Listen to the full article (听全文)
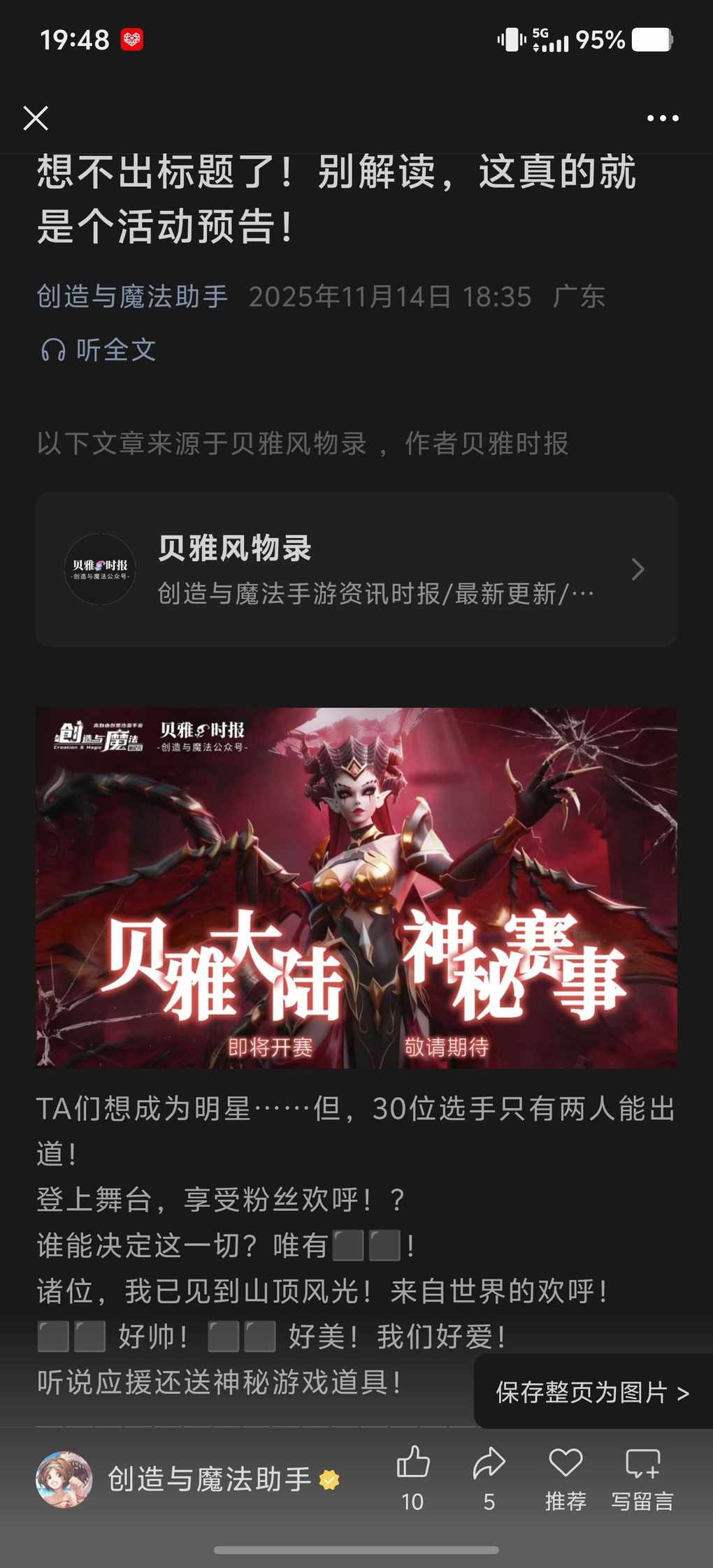Viewport: 713px width, 1568px height. coord(99,350)
